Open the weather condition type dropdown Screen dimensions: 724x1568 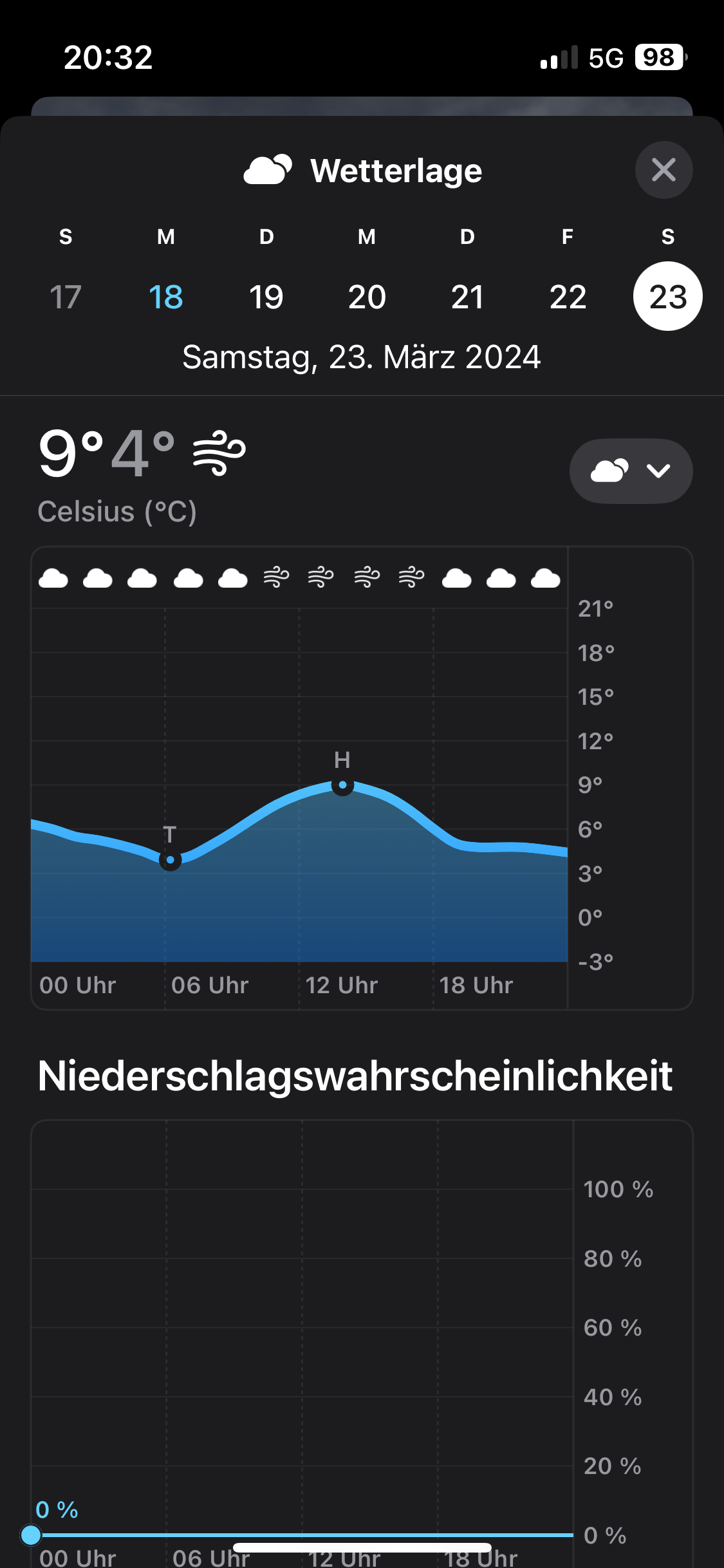(x=631, y=471)
